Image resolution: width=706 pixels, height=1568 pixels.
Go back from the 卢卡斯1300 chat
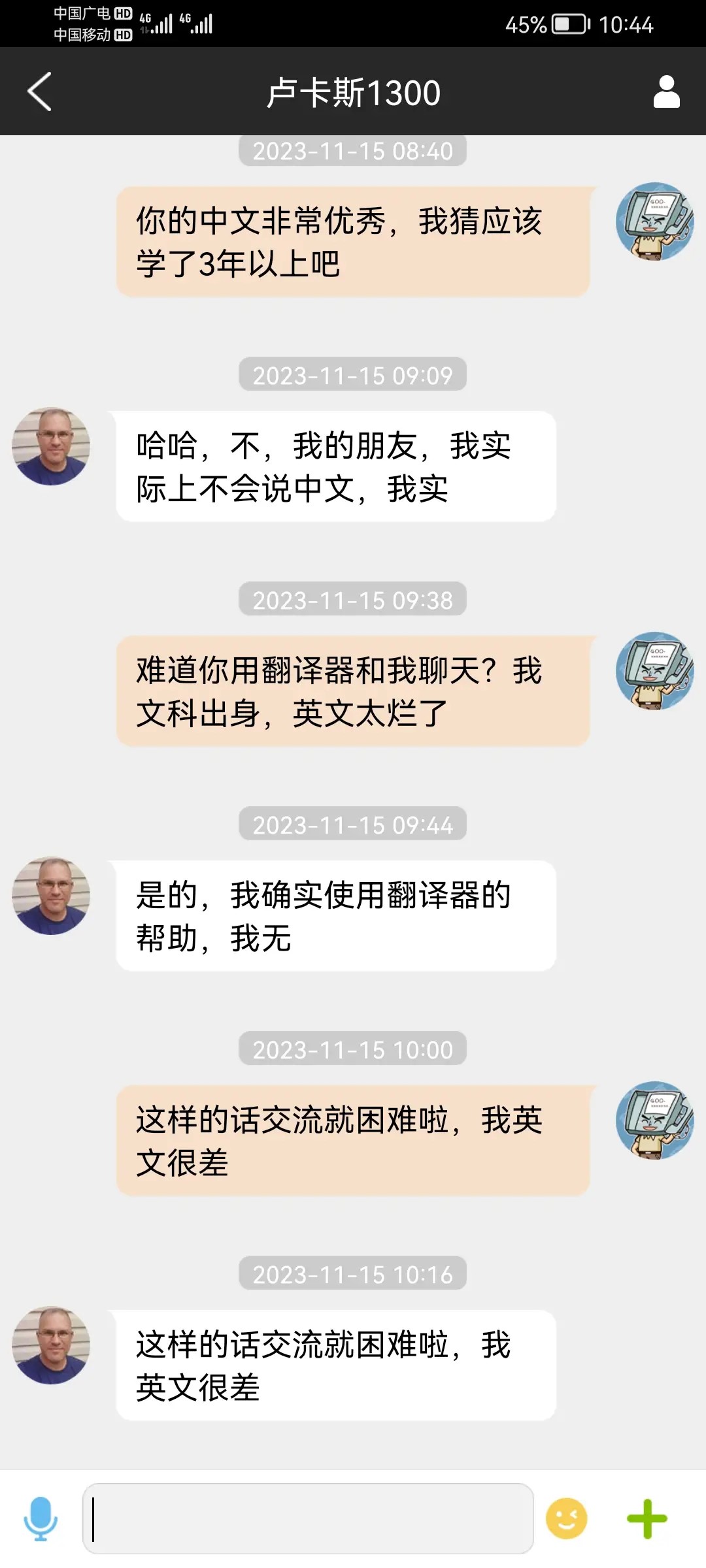40,91
